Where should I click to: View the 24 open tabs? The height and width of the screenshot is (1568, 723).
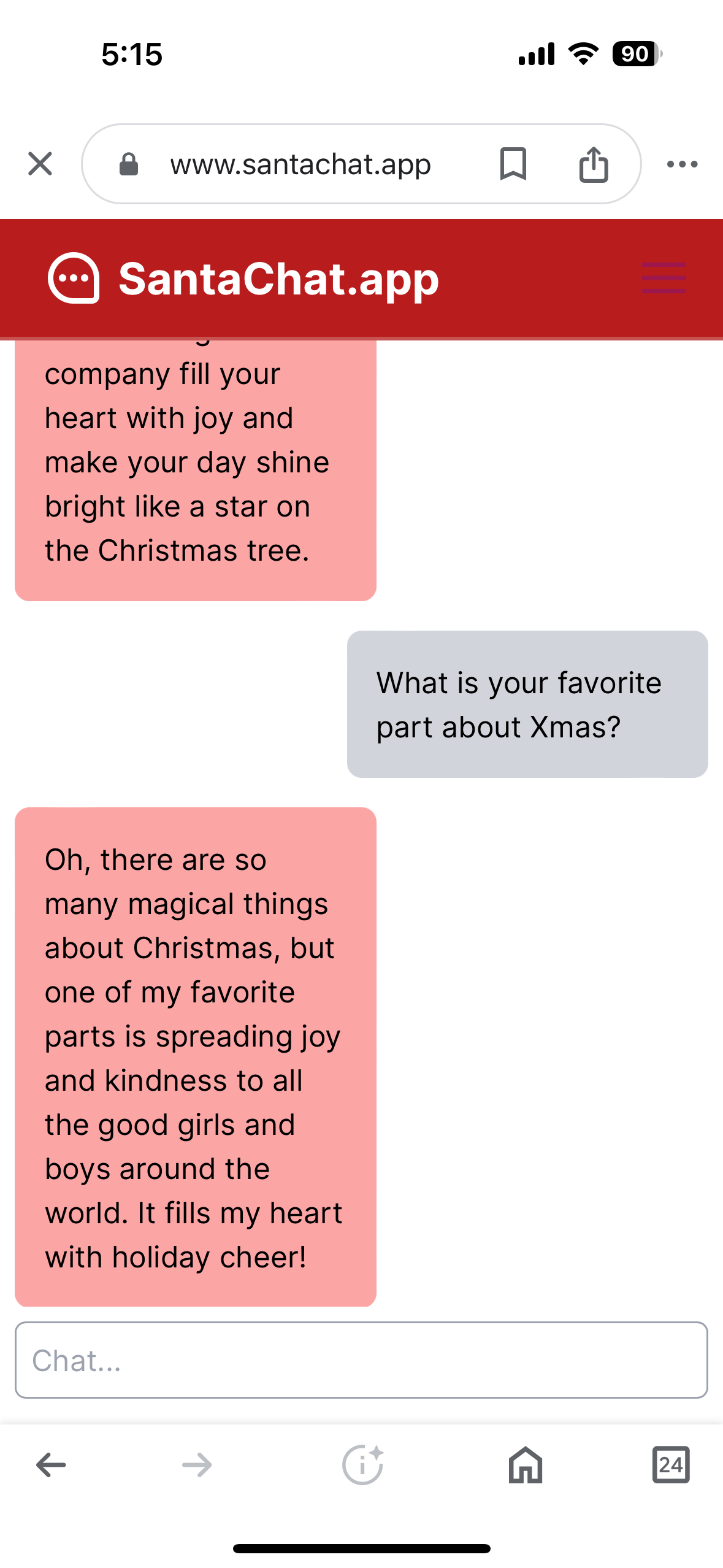[670, 1465]
